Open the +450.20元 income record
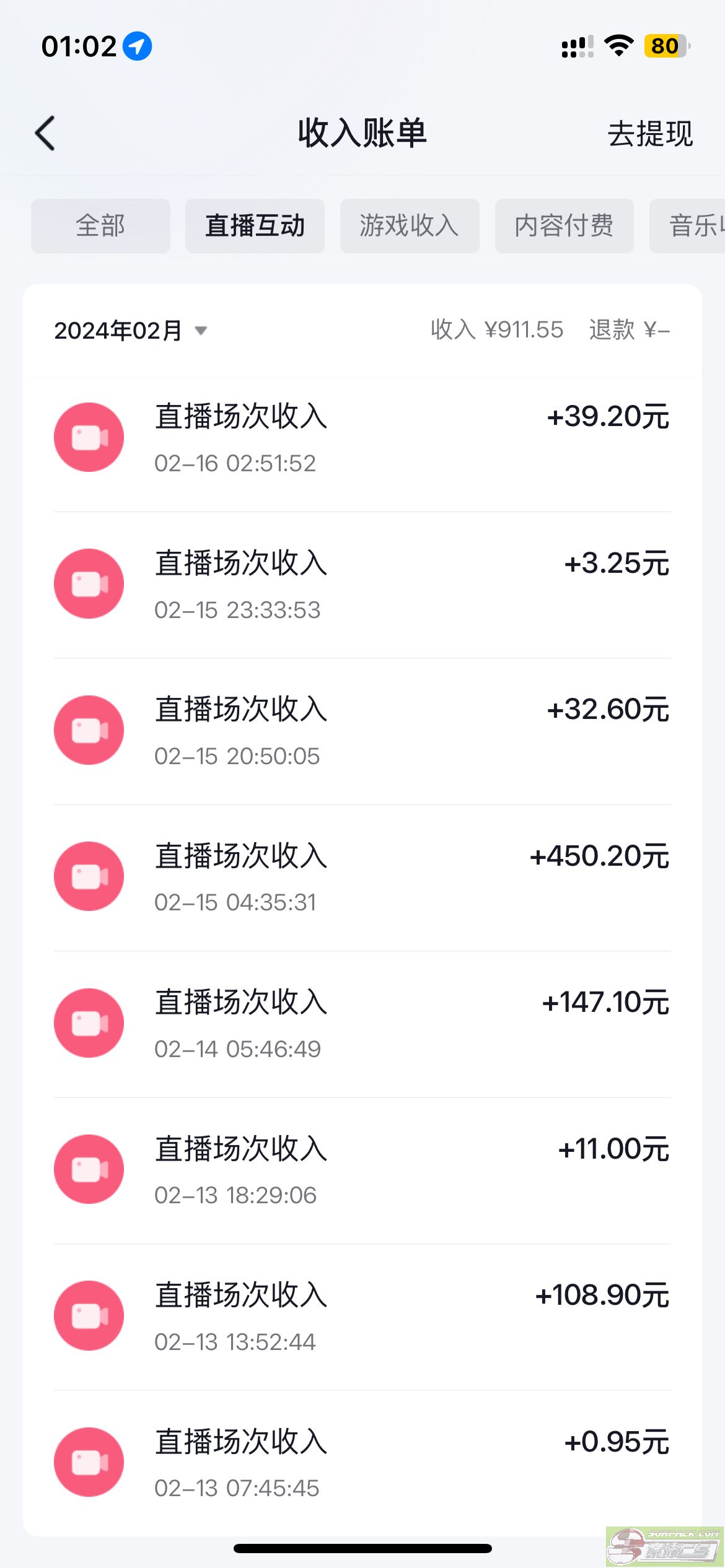Screen dimensions: 725x1568 coord(362,878)
